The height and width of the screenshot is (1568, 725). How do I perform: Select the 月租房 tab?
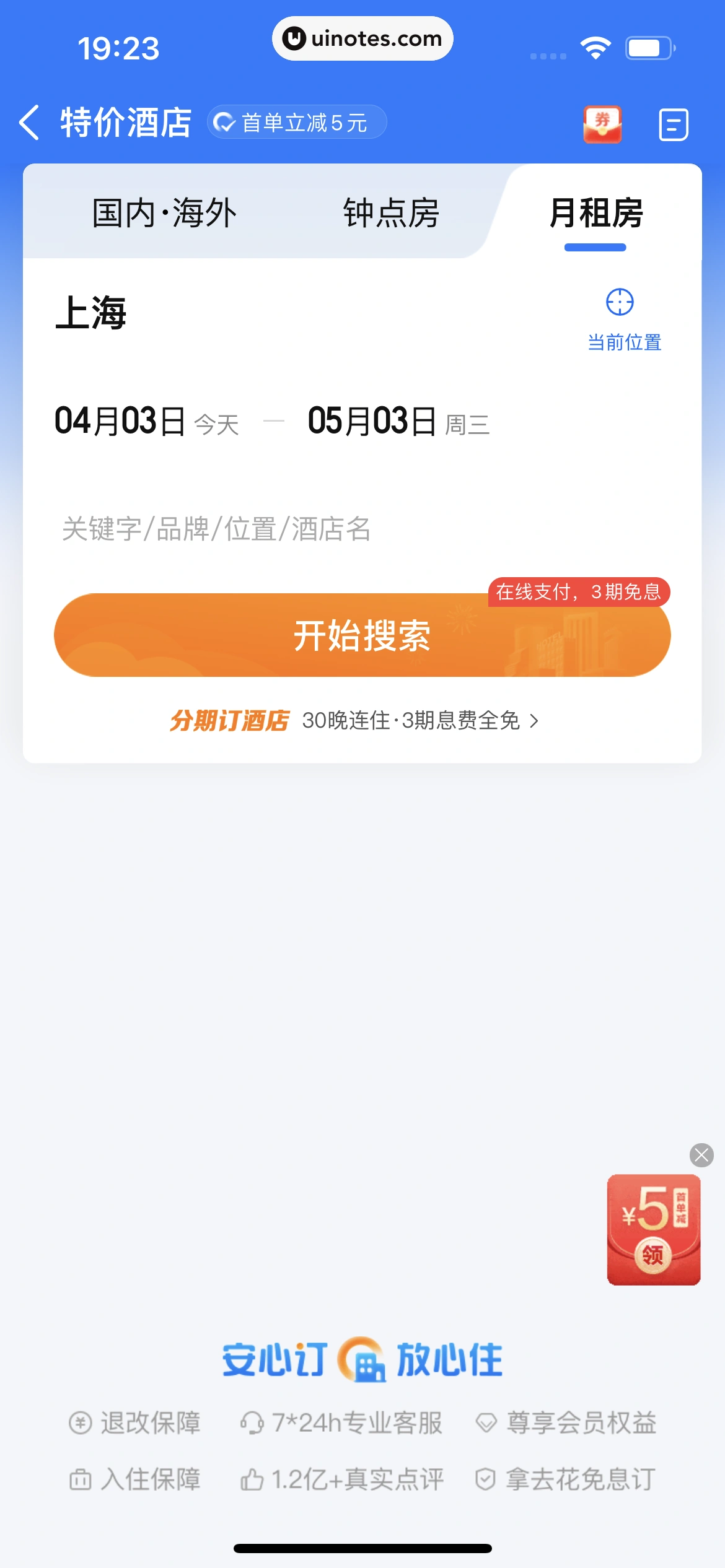tap(595, 213)
